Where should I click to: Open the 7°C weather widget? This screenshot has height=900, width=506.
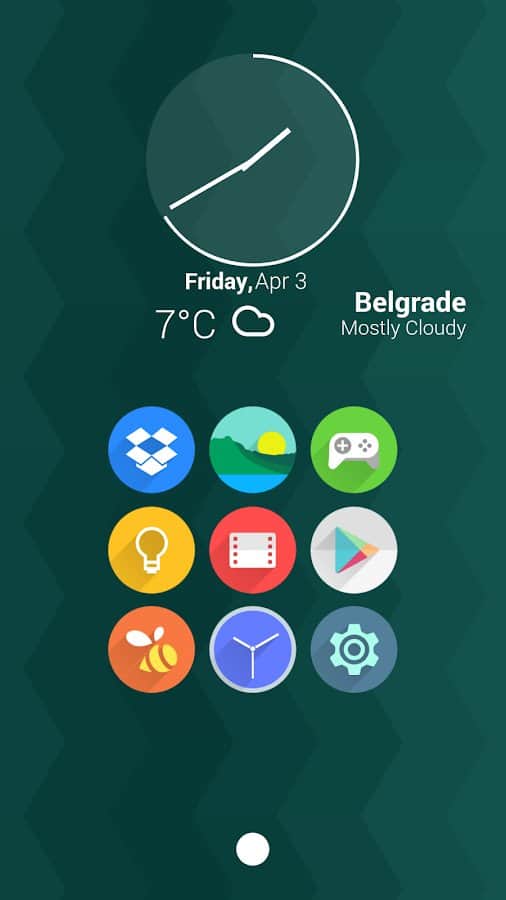pos(215,324)
